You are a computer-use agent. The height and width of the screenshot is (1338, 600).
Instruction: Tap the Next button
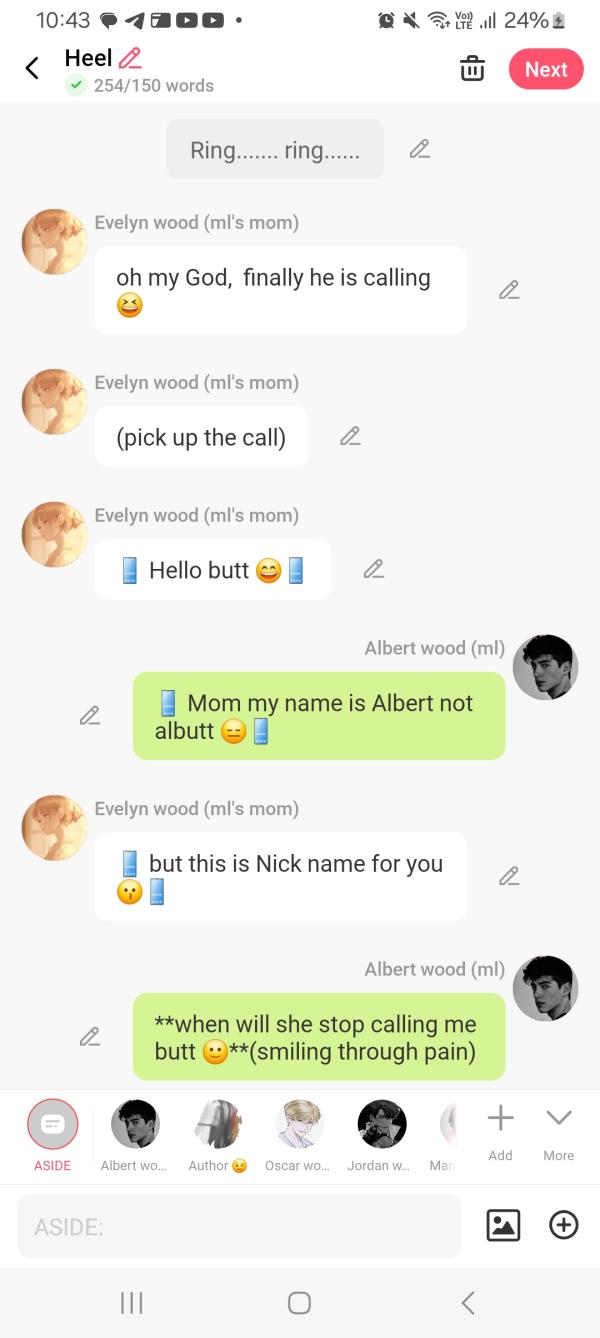545,69
